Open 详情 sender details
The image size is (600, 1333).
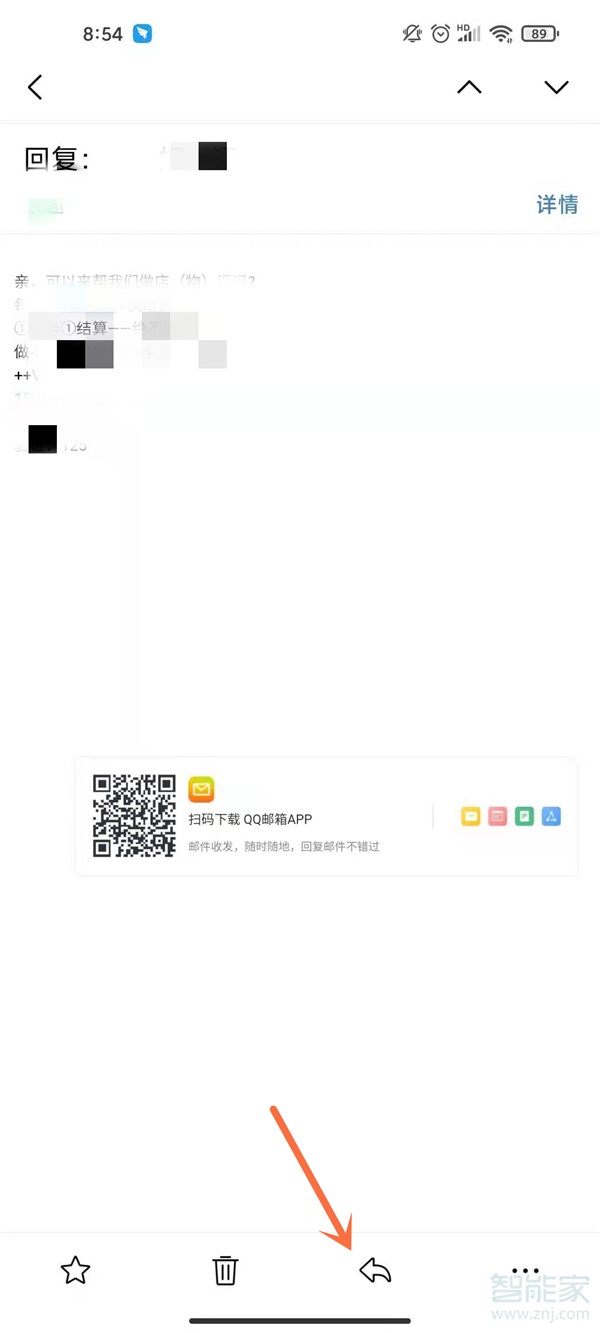click(x=557, y=205)
